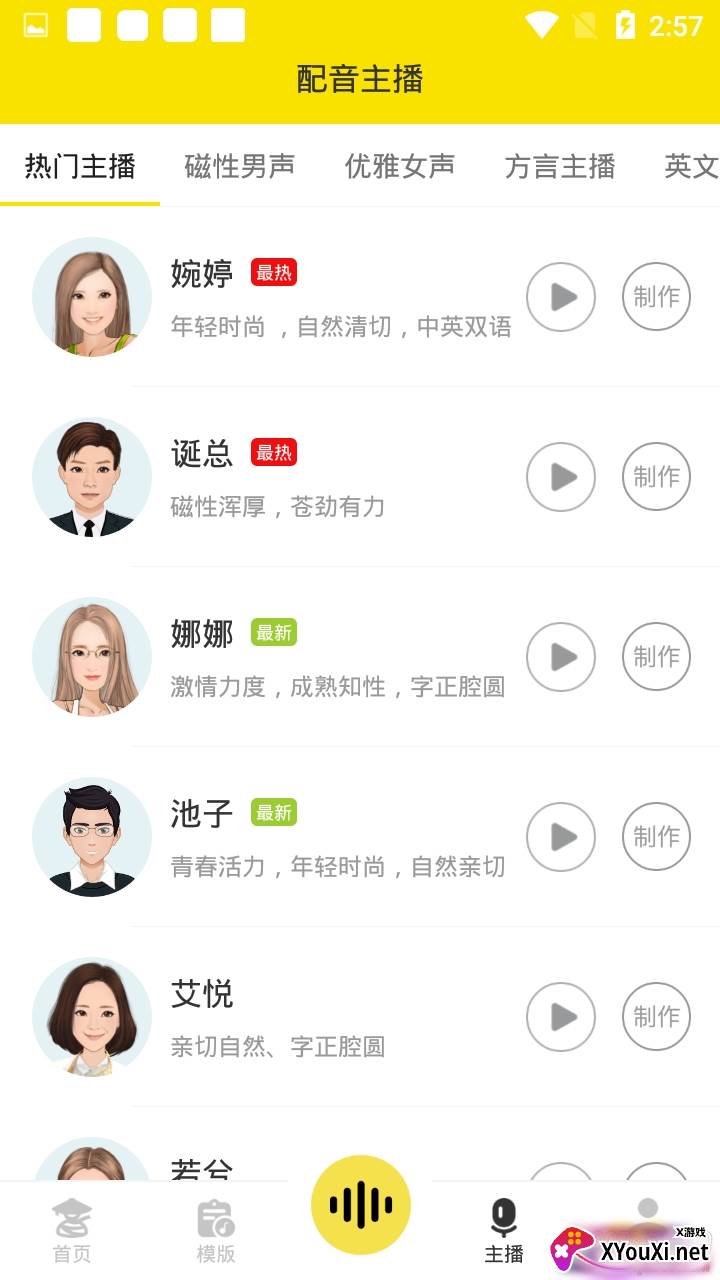The width and height of the screenshot is (720, 1280).
Task: Choose 制作 beside 艾悦
Action: [656, 1017]
